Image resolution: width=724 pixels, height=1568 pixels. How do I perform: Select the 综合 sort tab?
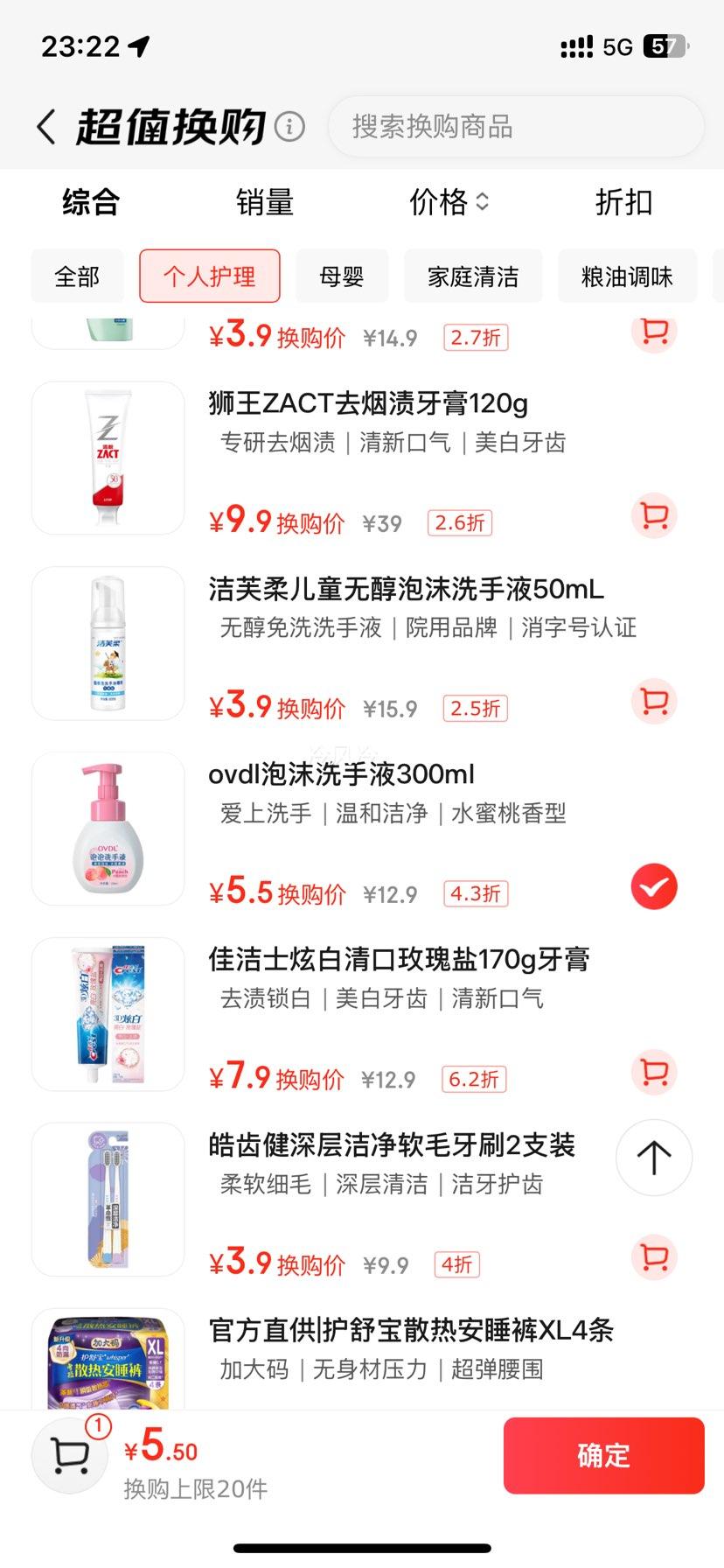(x=91, y=203)
